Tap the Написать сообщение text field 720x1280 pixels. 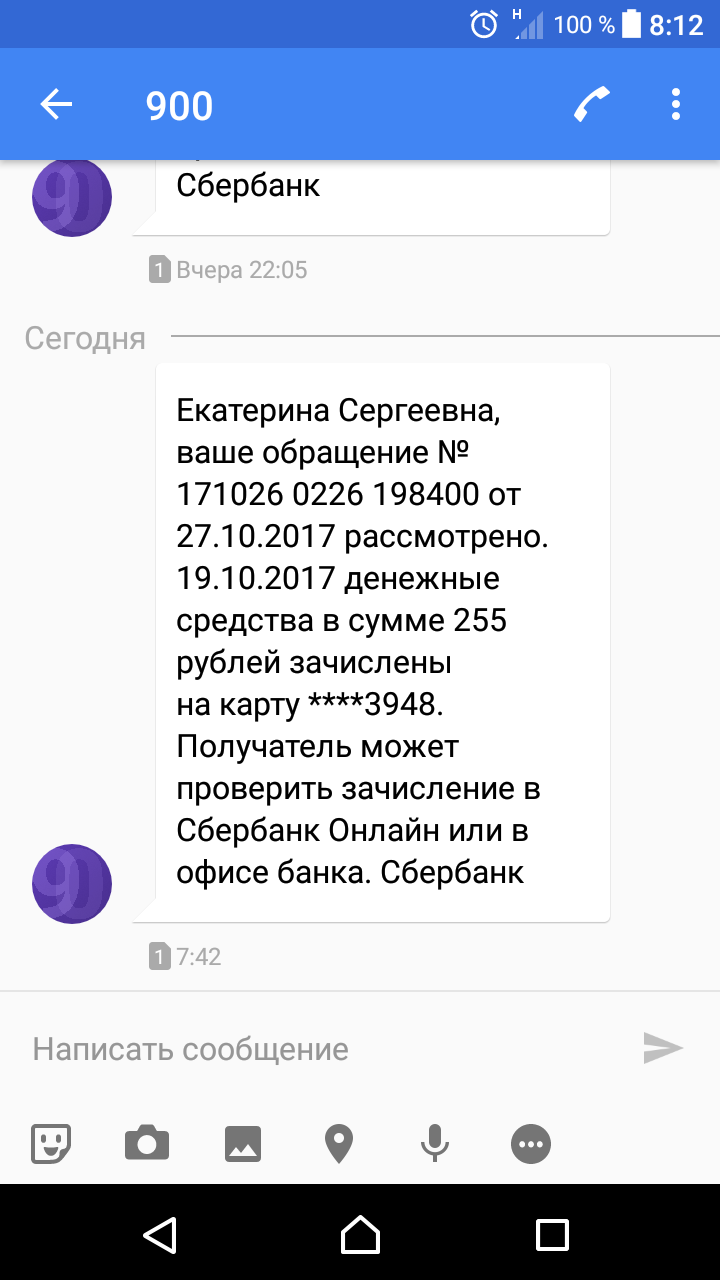(320, 1049)
